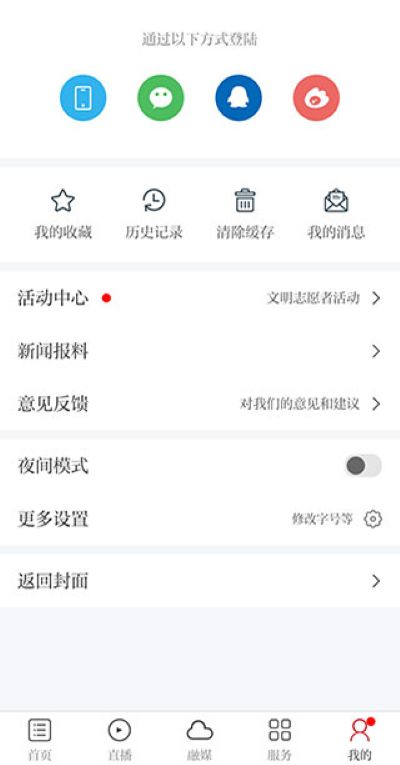This screenshot has height=765, width=400.
Task: Open 我的消息 messages
Action: tap(336, 214)
